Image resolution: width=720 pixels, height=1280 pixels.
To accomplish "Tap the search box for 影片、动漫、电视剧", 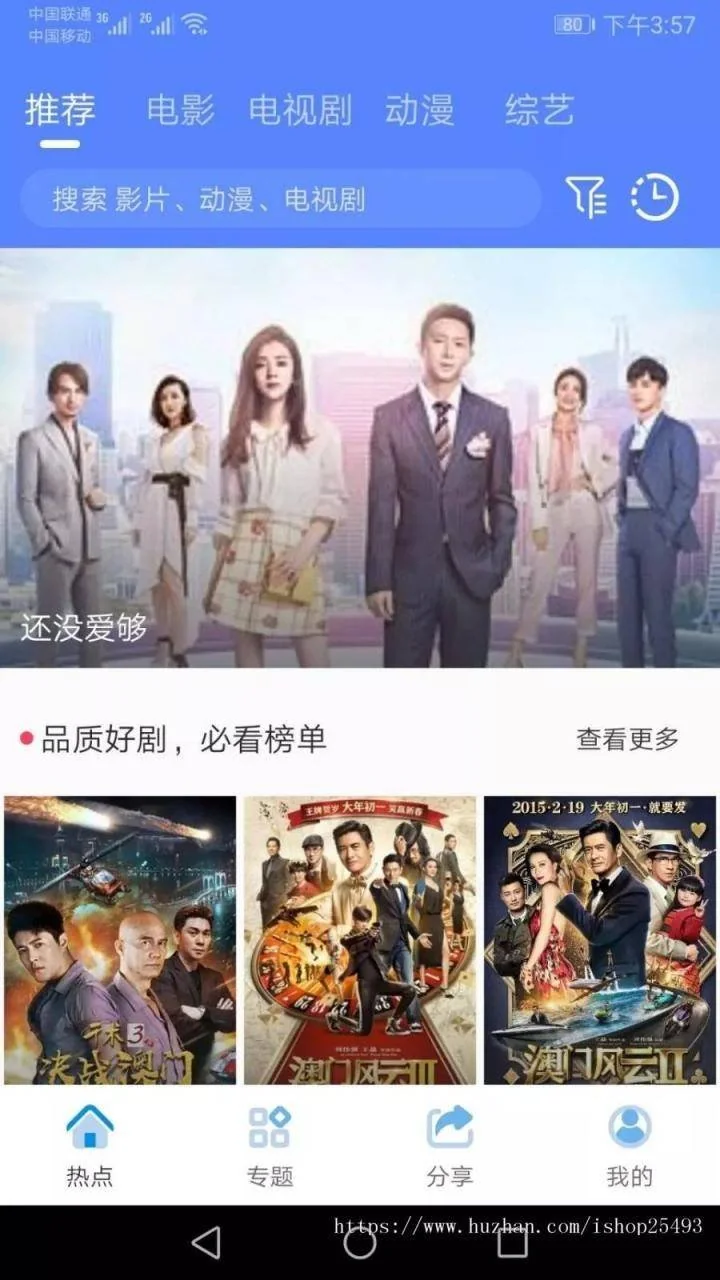I will pyautogui.click(x=280, y=199).
